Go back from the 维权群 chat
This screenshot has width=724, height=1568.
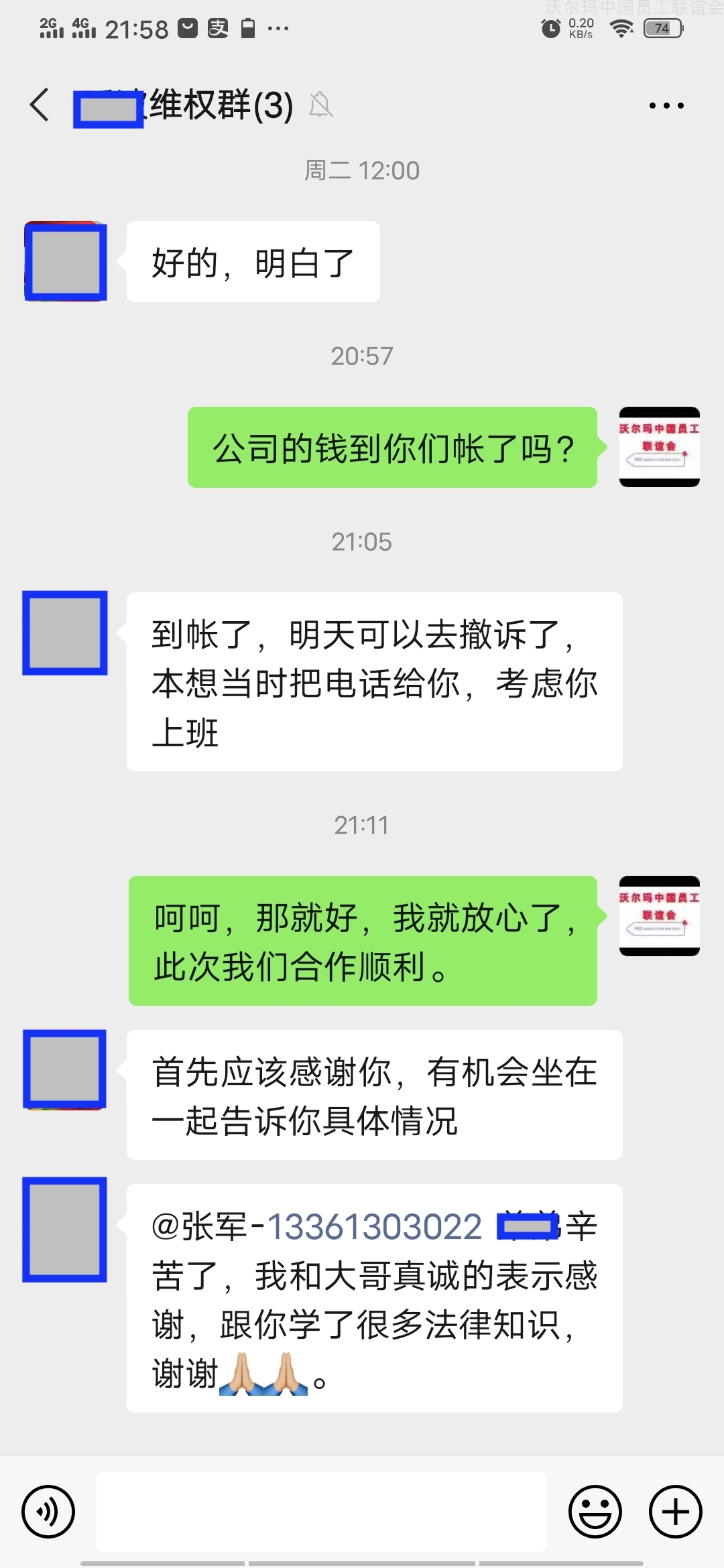point(40,105)
